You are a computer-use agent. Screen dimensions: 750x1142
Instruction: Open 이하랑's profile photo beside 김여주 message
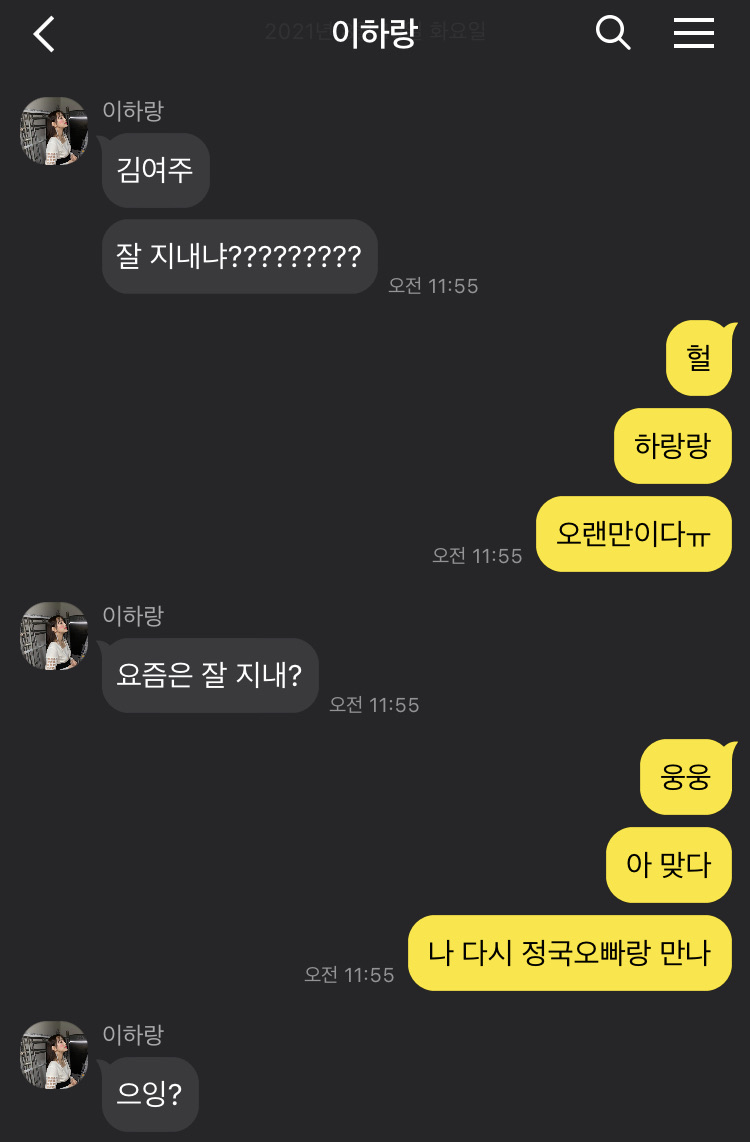click(54, 131)
